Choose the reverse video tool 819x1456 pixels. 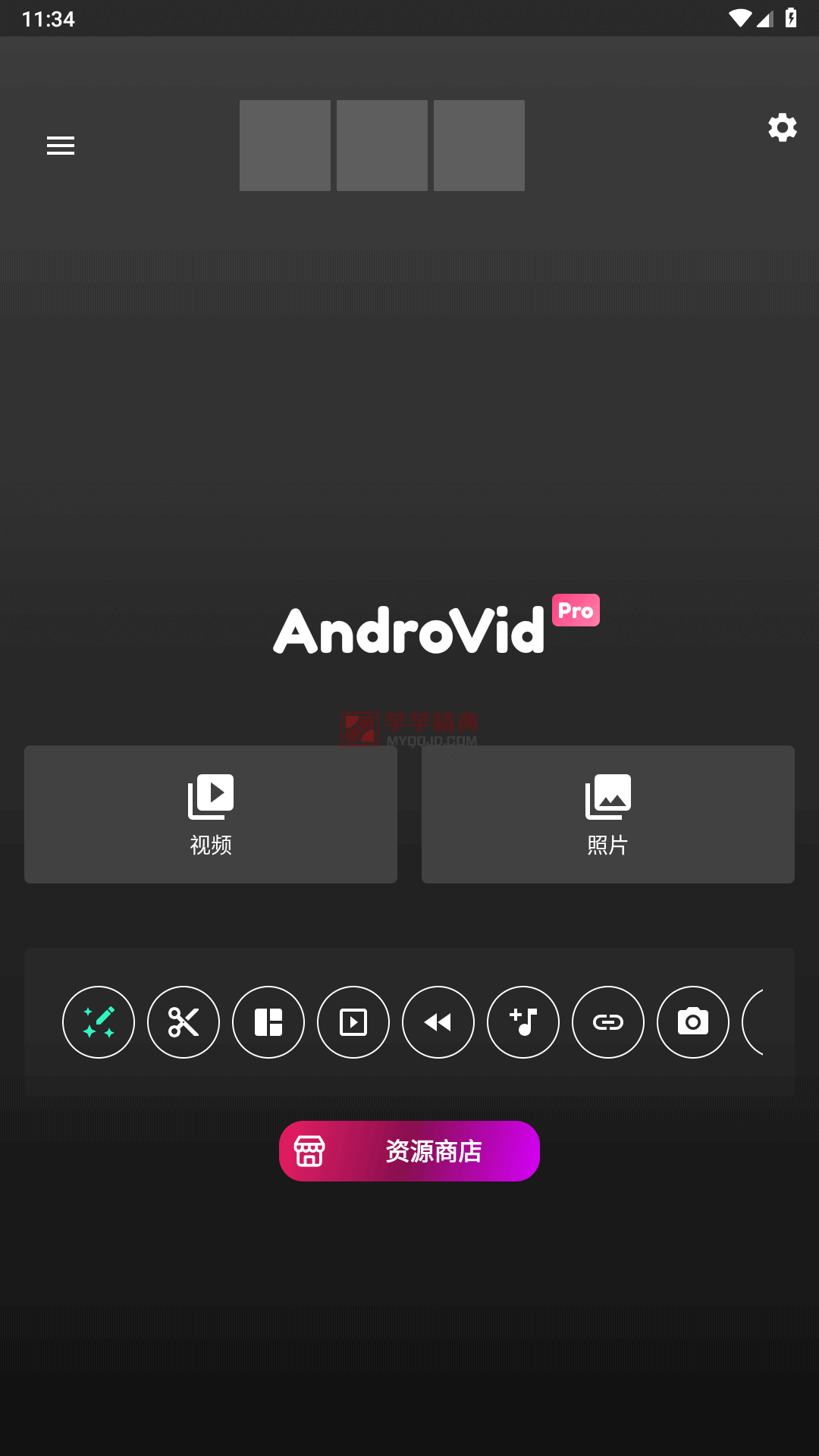[x=438, y=1022]
